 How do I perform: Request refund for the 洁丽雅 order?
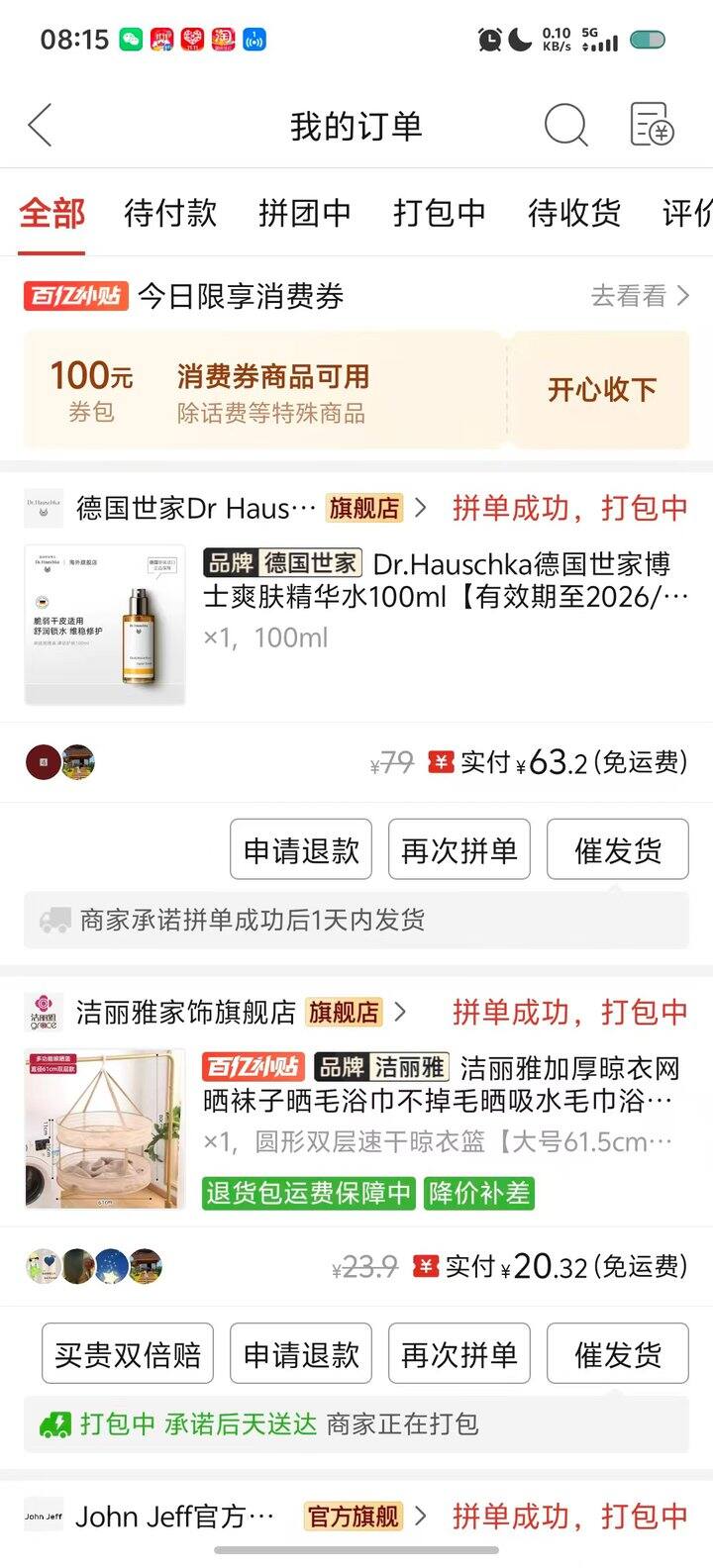tap(301, 1354)
